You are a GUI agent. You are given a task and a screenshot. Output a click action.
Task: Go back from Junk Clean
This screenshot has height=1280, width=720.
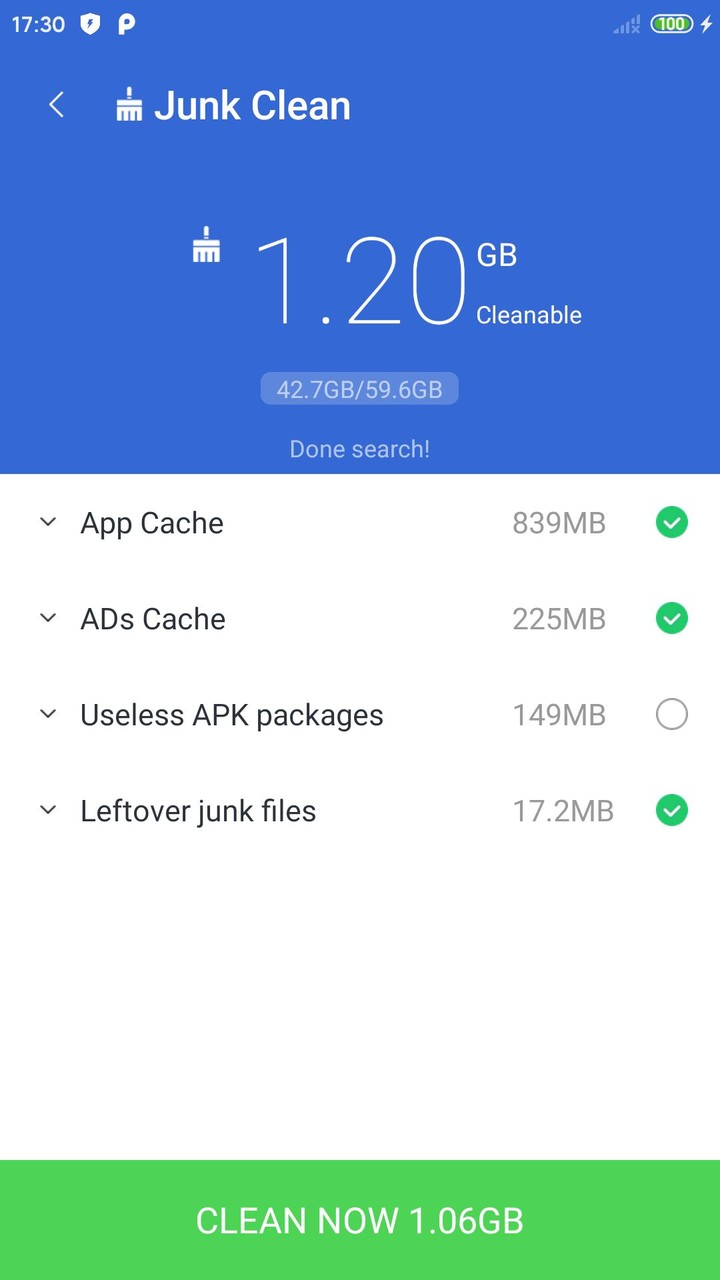[x=57, y=105]
